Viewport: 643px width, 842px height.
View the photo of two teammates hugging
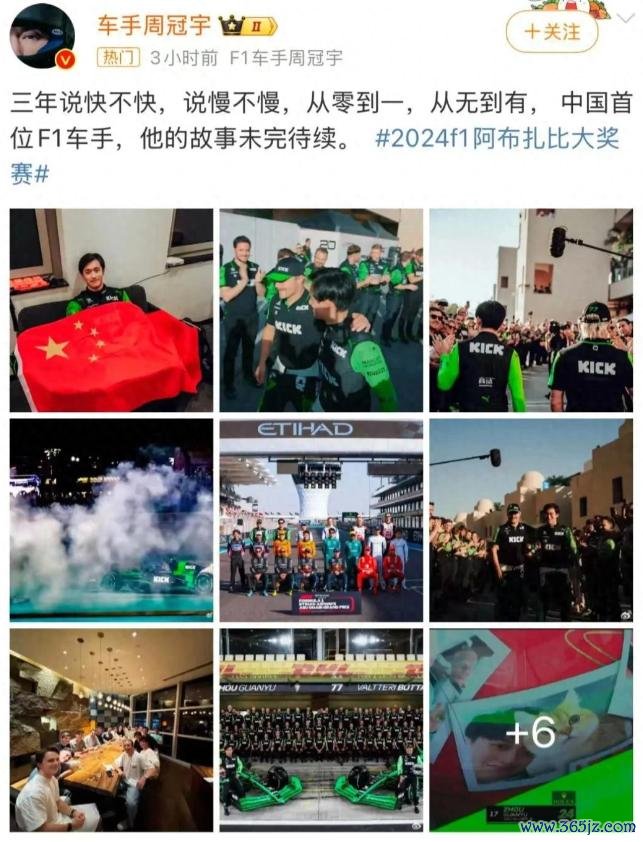pyautogui.click(x=321, y=310)
